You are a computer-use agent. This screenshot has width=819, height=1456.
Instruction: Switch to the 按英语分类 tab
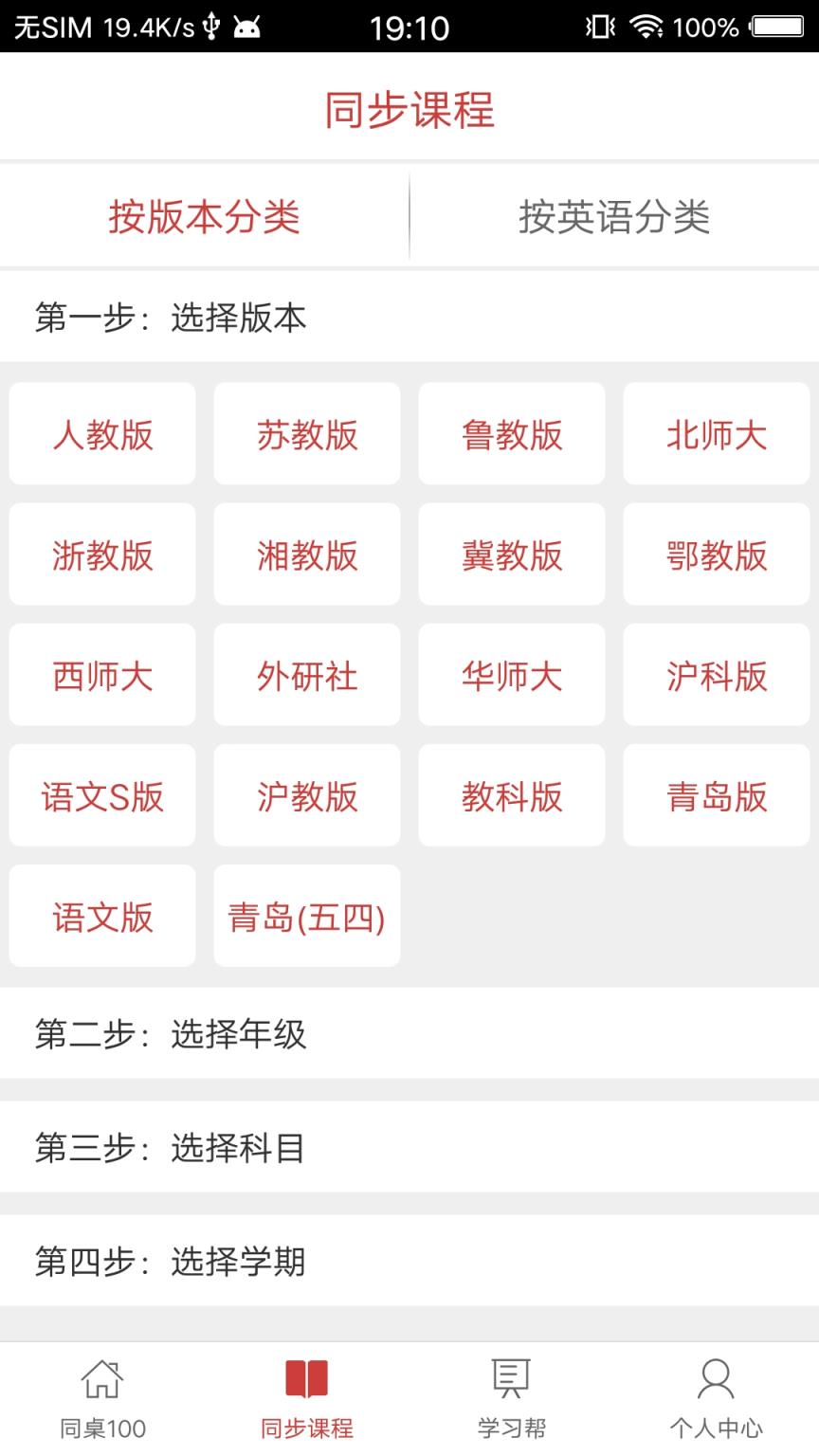614,215
